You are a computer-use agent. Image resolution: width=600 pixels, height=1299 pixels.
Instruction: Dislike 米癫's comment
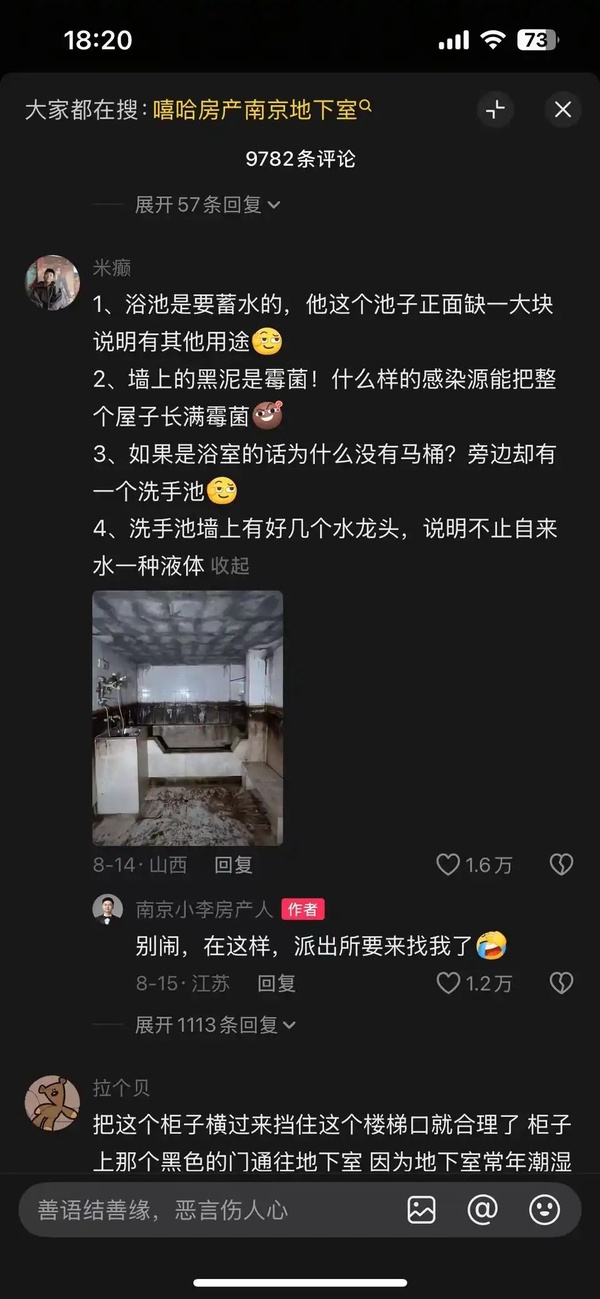coord(562,865)
